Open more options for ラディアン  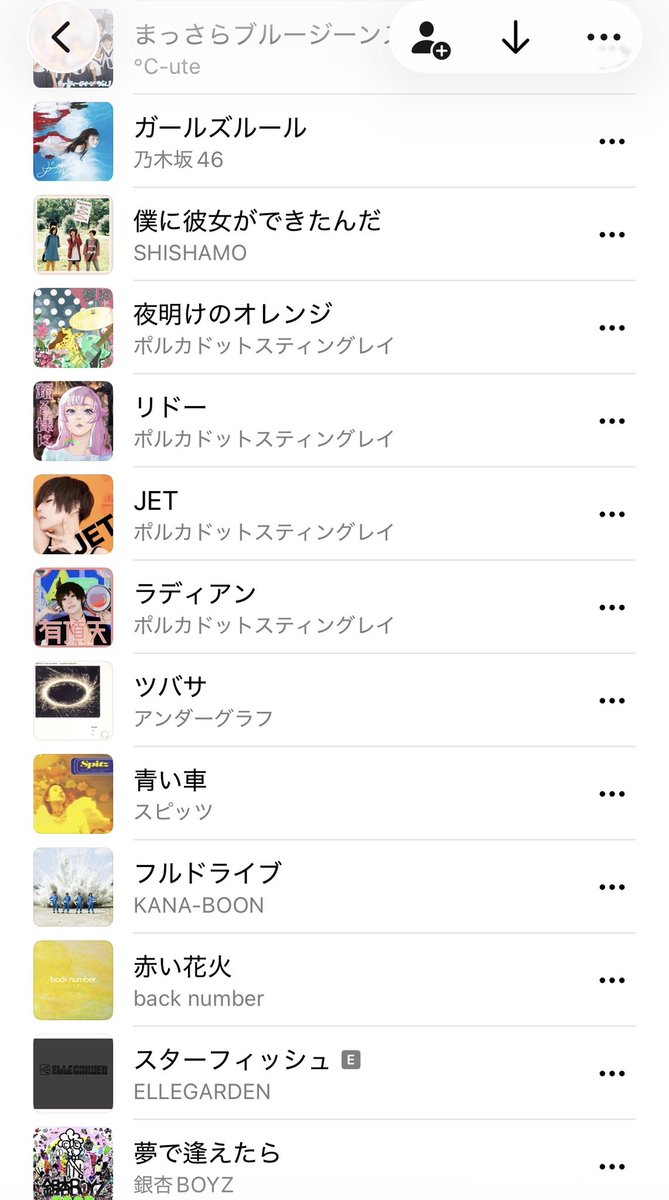tap(611, 607)
